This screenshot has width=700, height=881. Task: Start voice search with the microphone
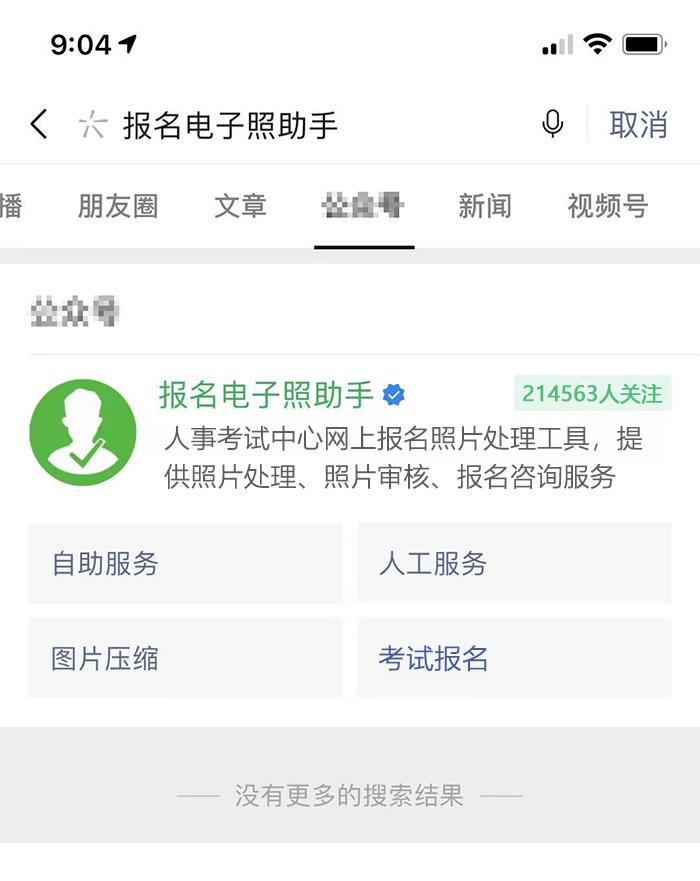pos(552,125)
